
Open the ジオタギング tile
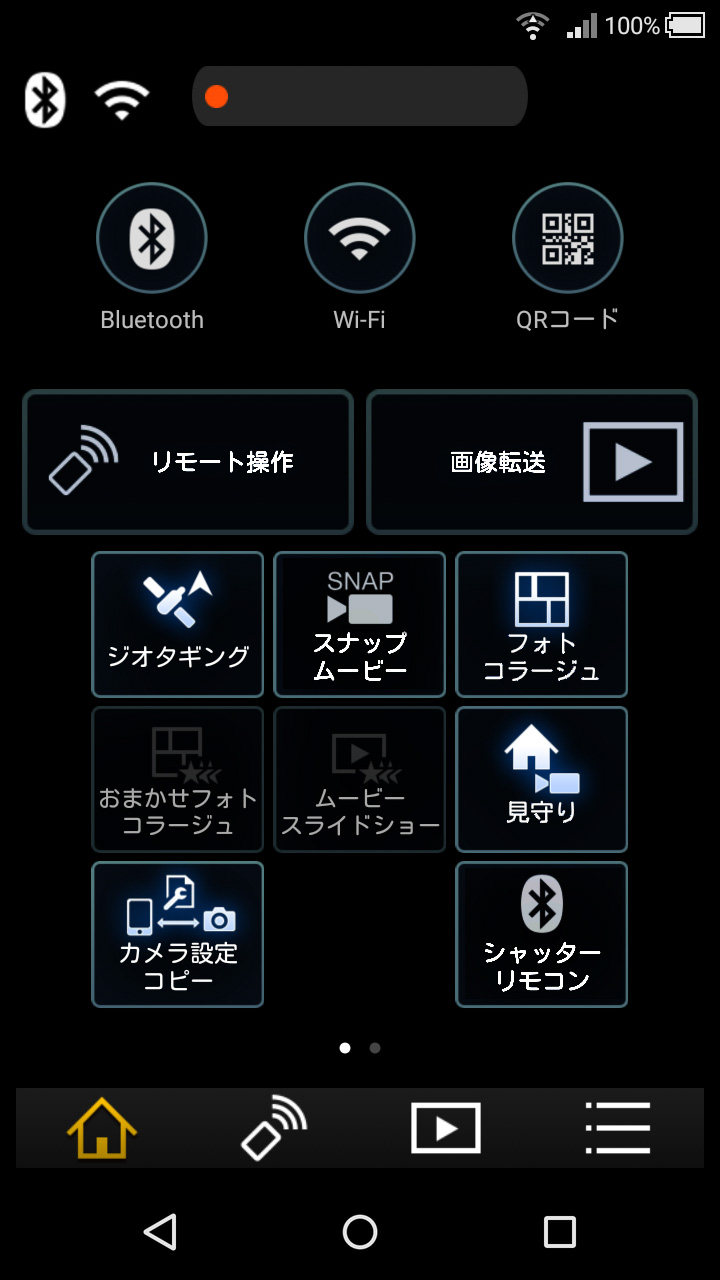[x=178, y=624]
